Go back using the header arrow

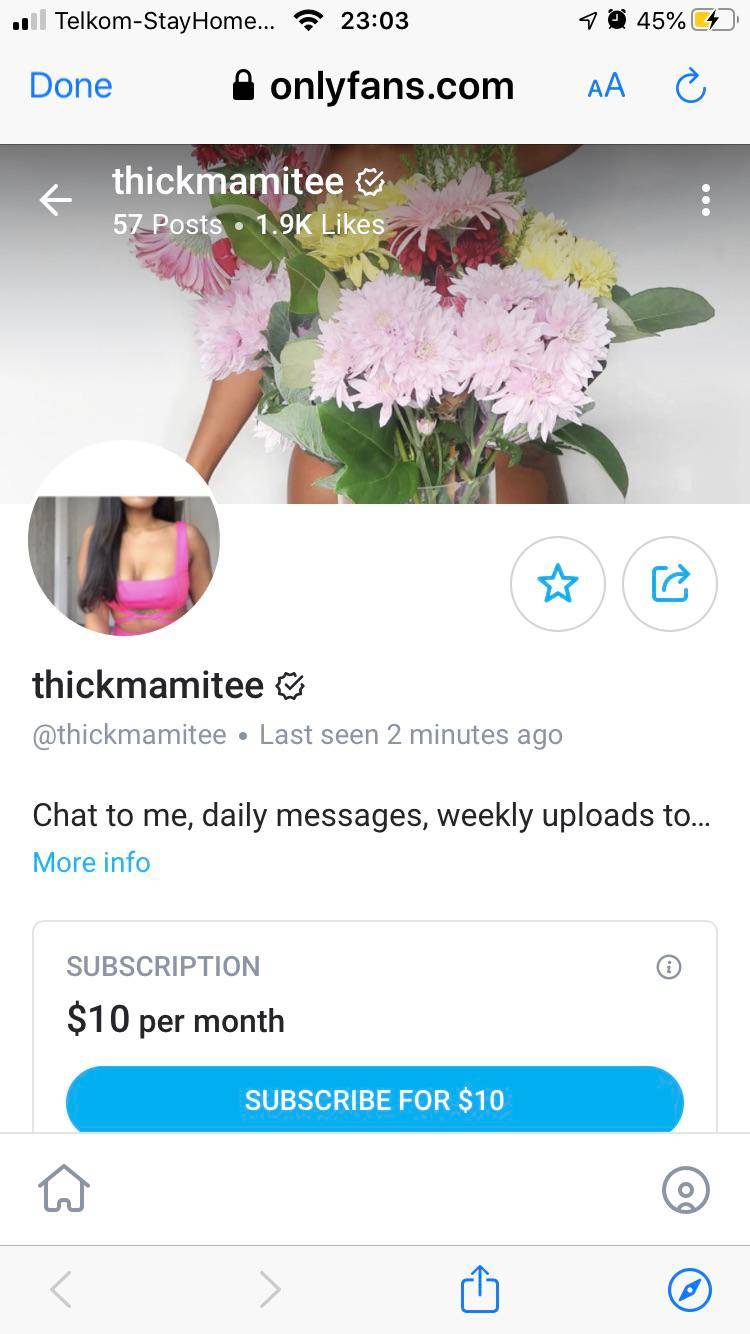click(x=56, y=201)
